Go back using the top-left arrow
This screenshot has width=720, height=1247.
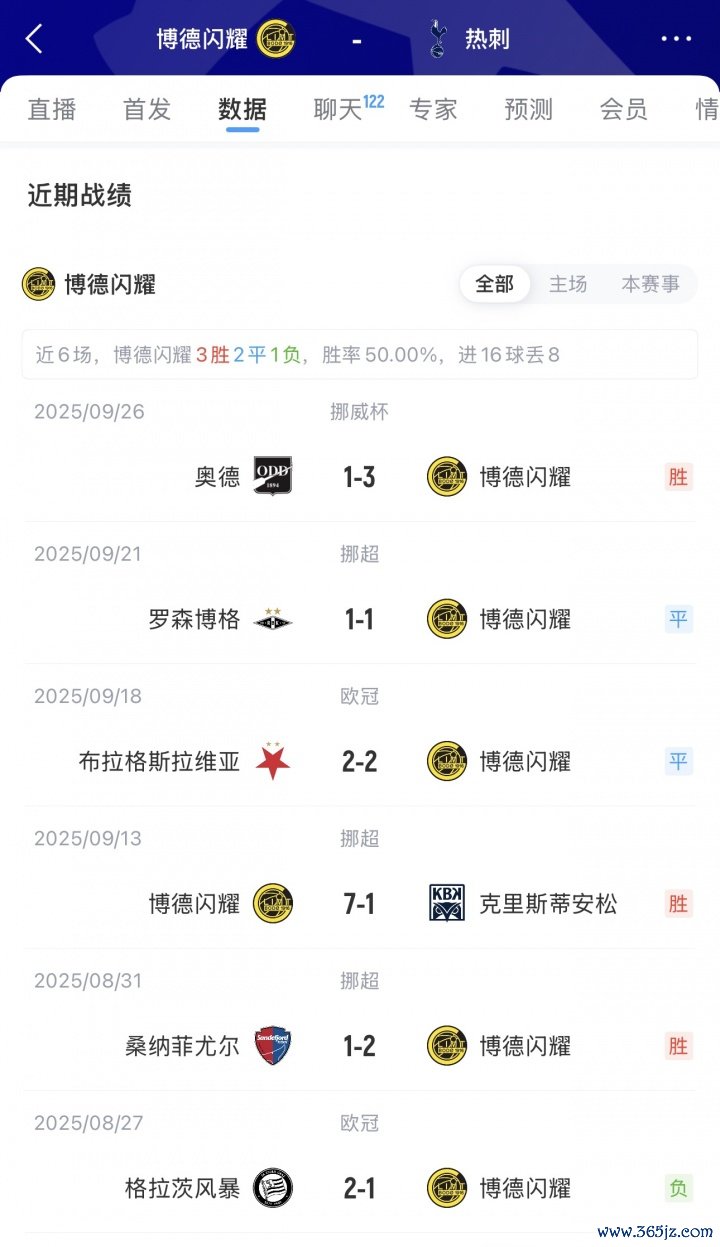[x=34, y=39]
